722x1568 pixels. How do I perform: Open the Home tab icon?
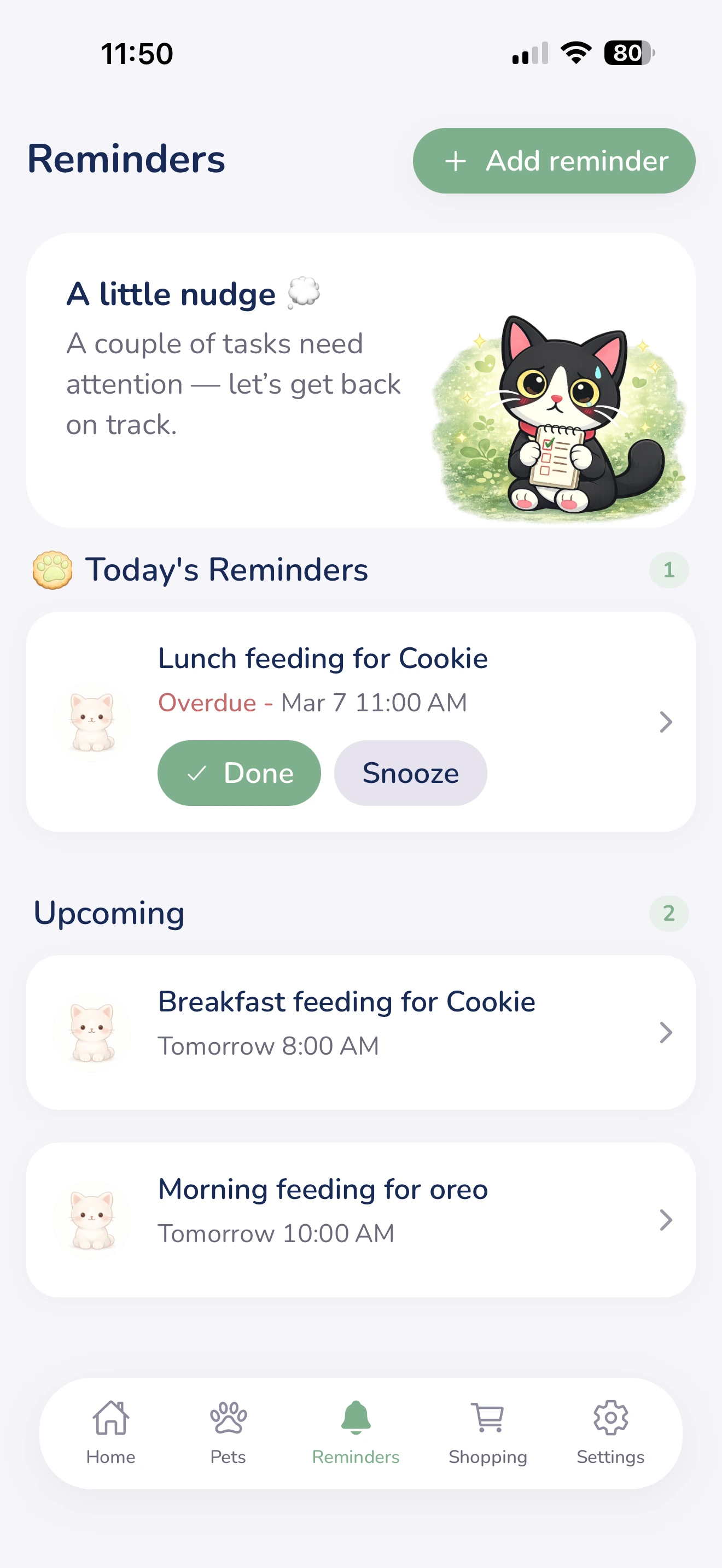pyautogui.click(x=110, y=1418)
